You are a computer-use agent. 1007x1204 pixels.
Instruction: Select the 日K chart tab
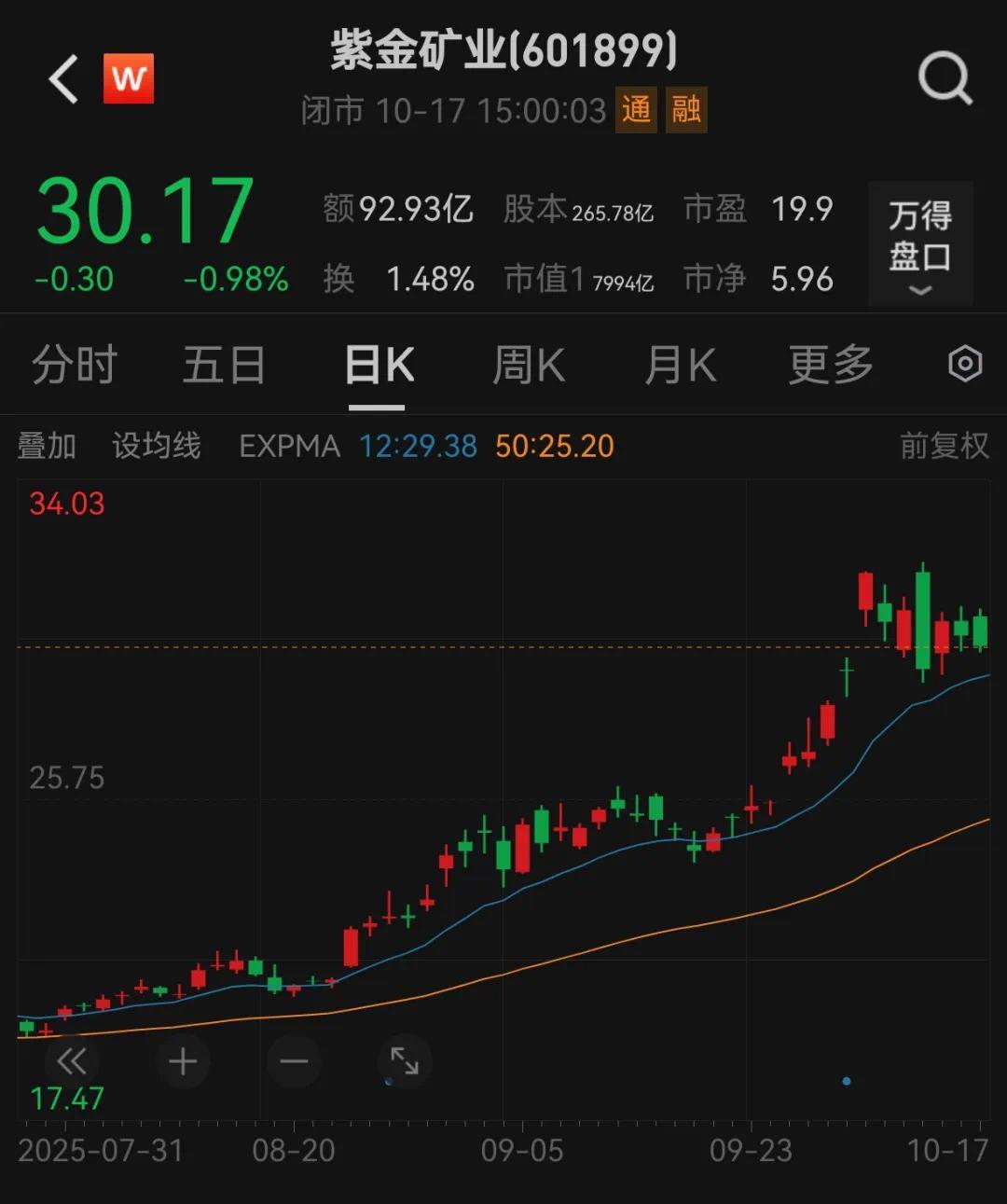[378, 365]
